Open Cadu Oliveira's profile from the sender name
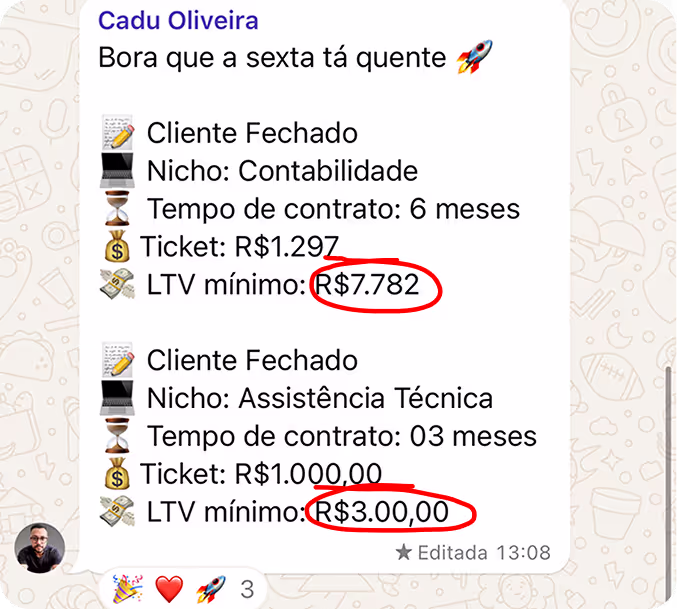Screen dimensions: 677x609 [178, 21]
